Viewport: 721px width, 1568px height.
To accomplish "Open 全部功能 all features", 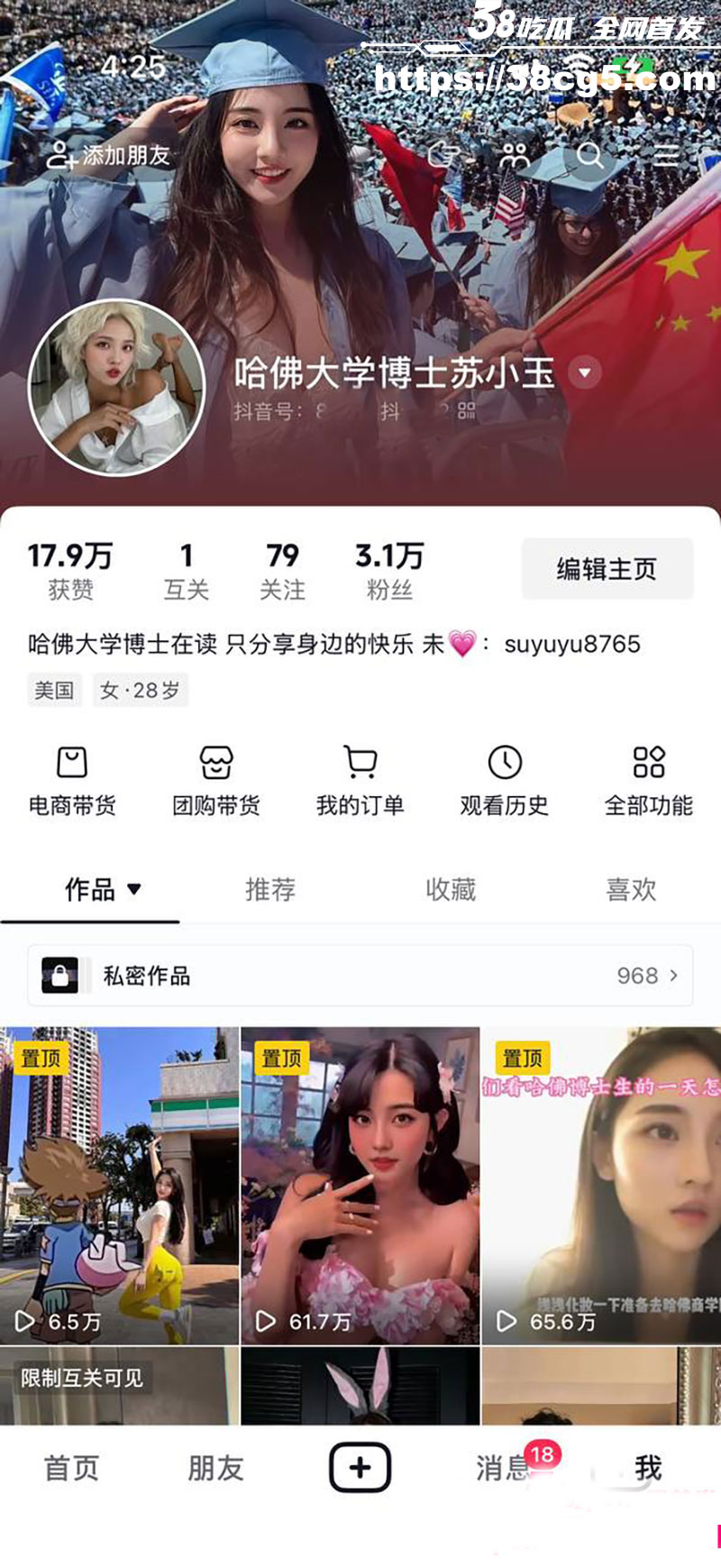I will [x=649, y=781].
